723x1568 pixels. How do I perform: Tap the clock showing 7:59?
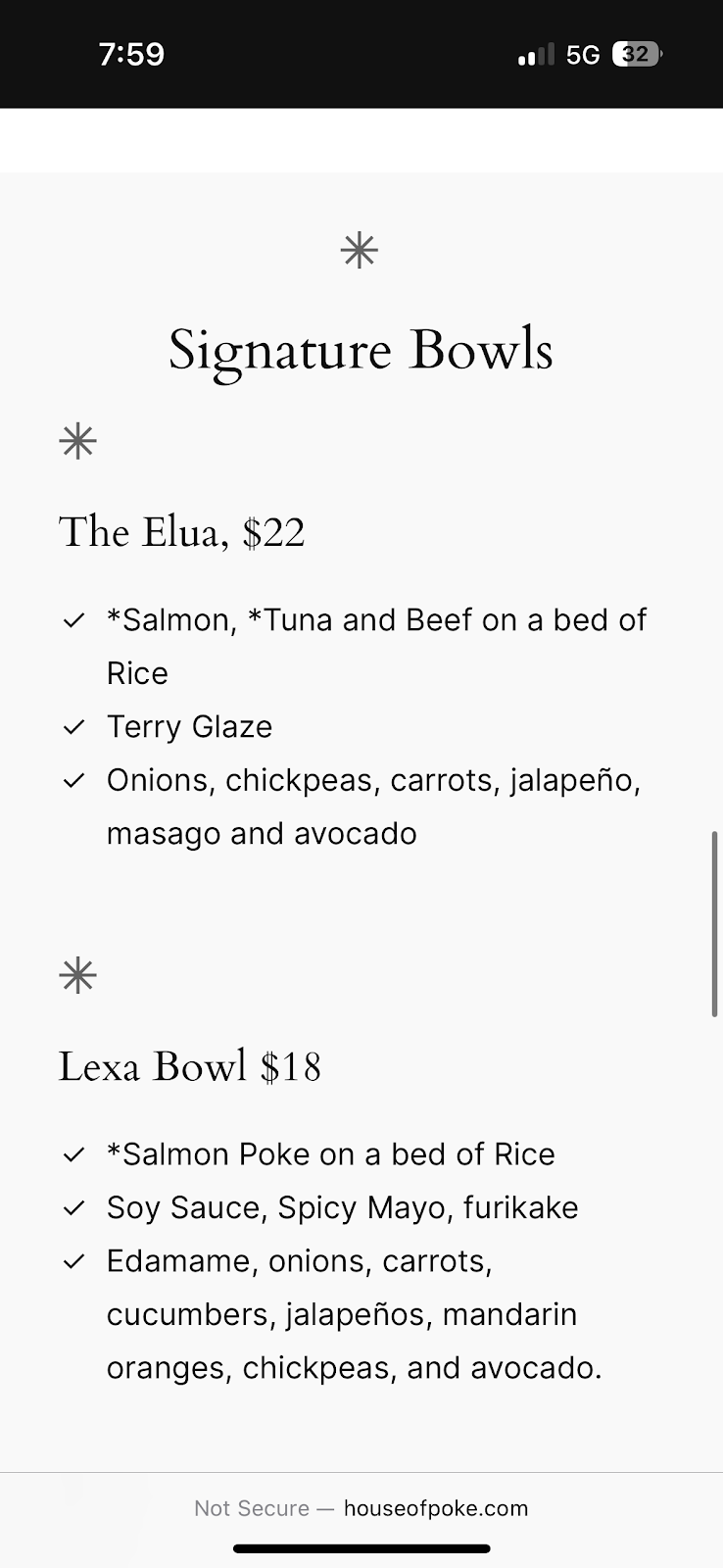point(131,54)
